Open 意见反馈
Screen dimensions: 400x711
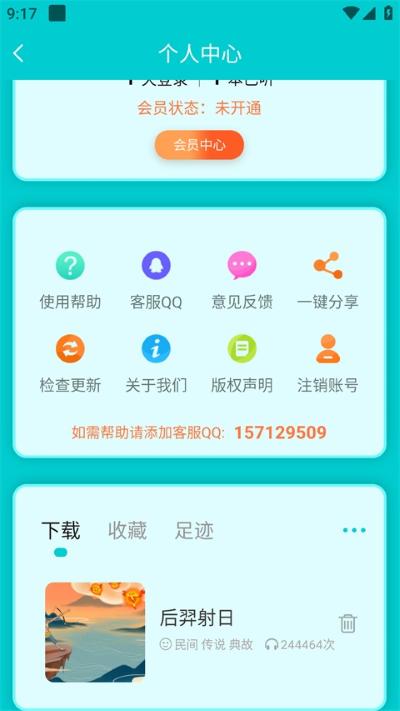(242, 281)
